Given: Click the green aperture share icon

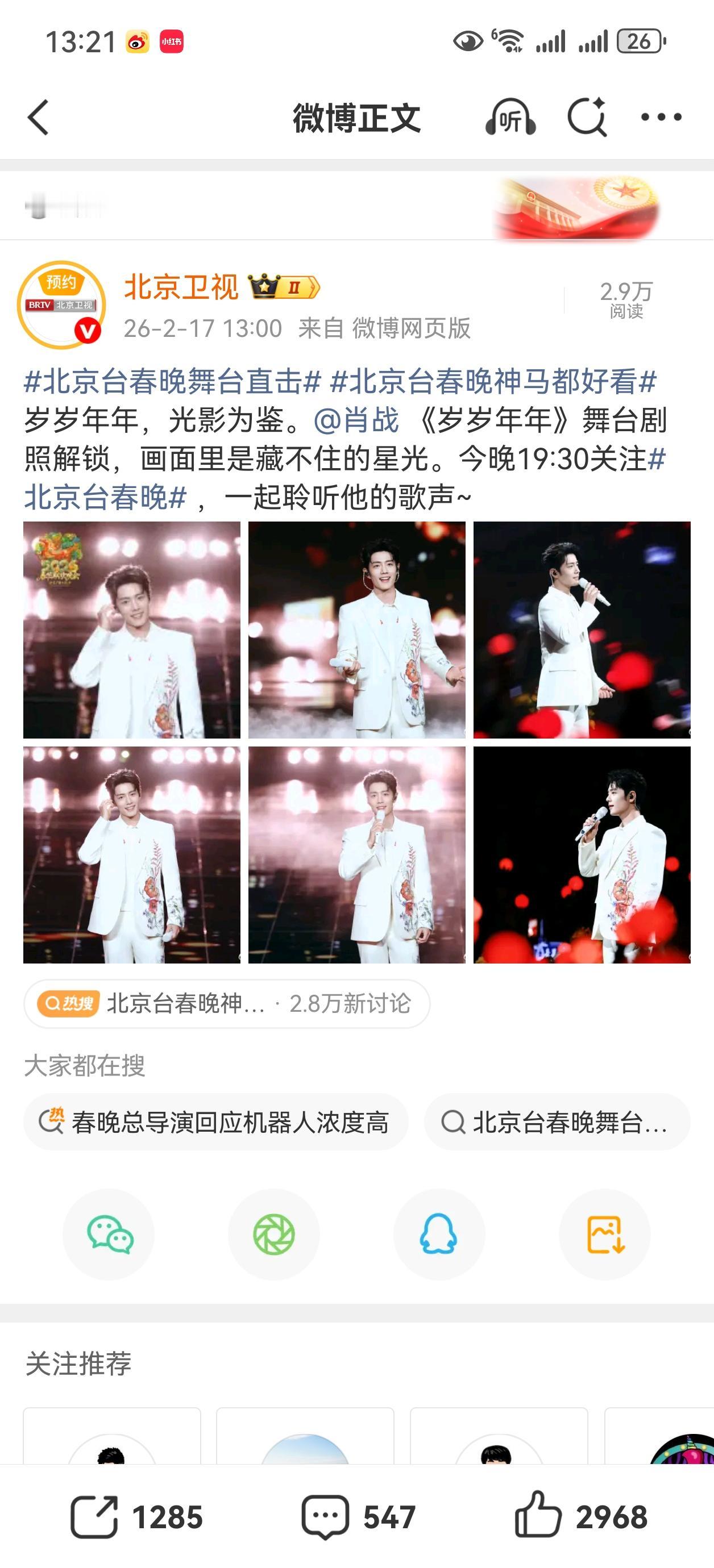Looking at the screenshot, I should [274, 1234].
